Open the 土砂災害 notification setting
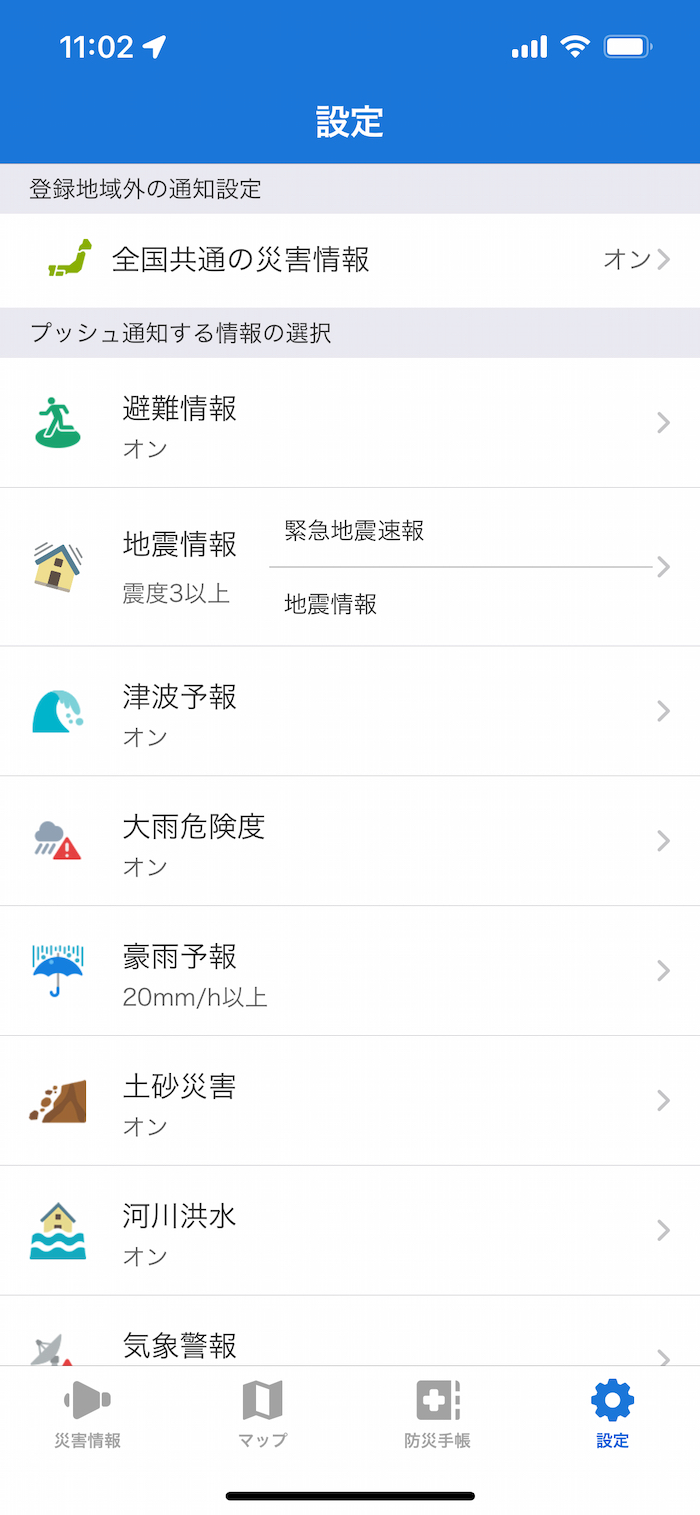Image resolution: width=700 pixels, height=1515 pixels. point(350,1101)
